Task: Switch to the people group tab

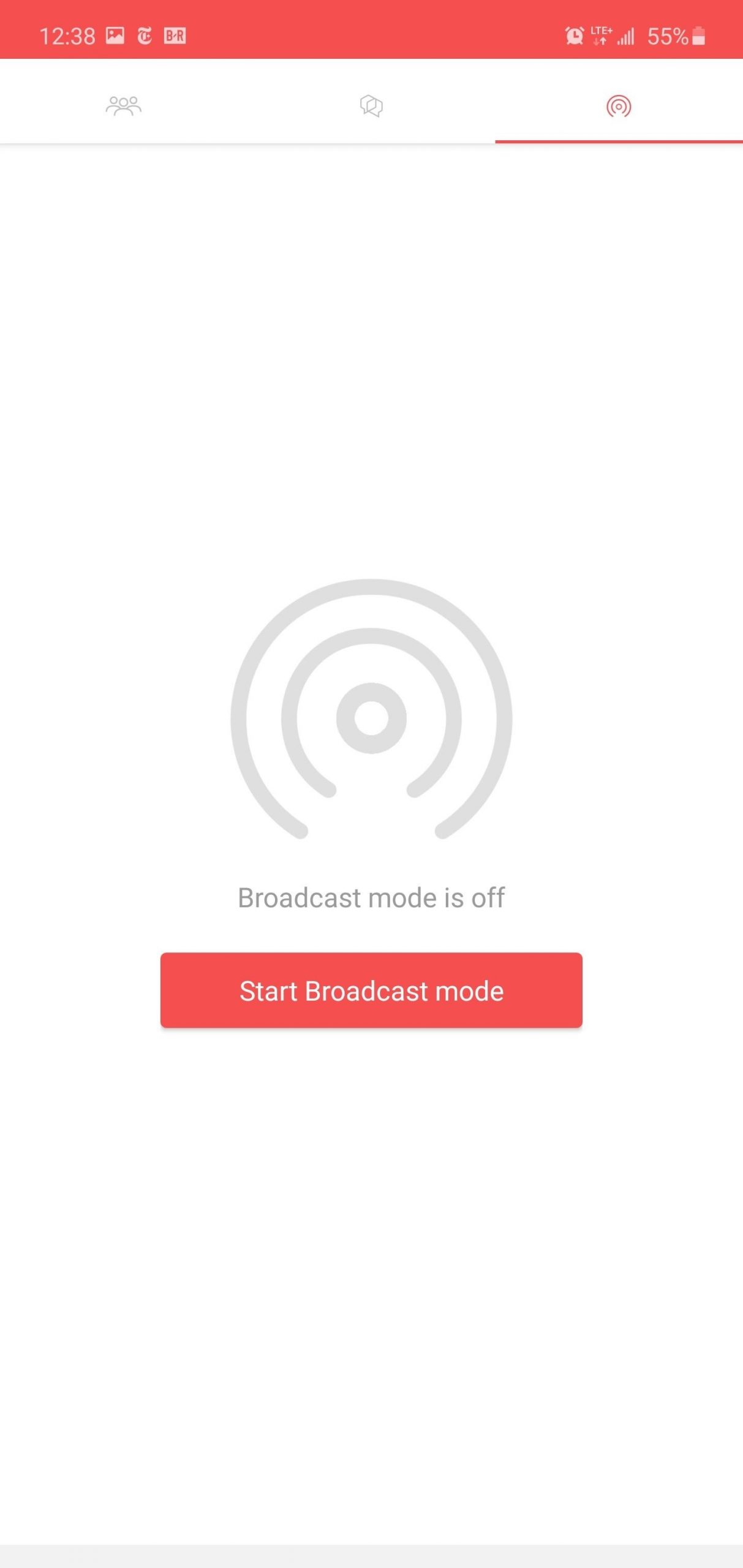Action: 124,106
